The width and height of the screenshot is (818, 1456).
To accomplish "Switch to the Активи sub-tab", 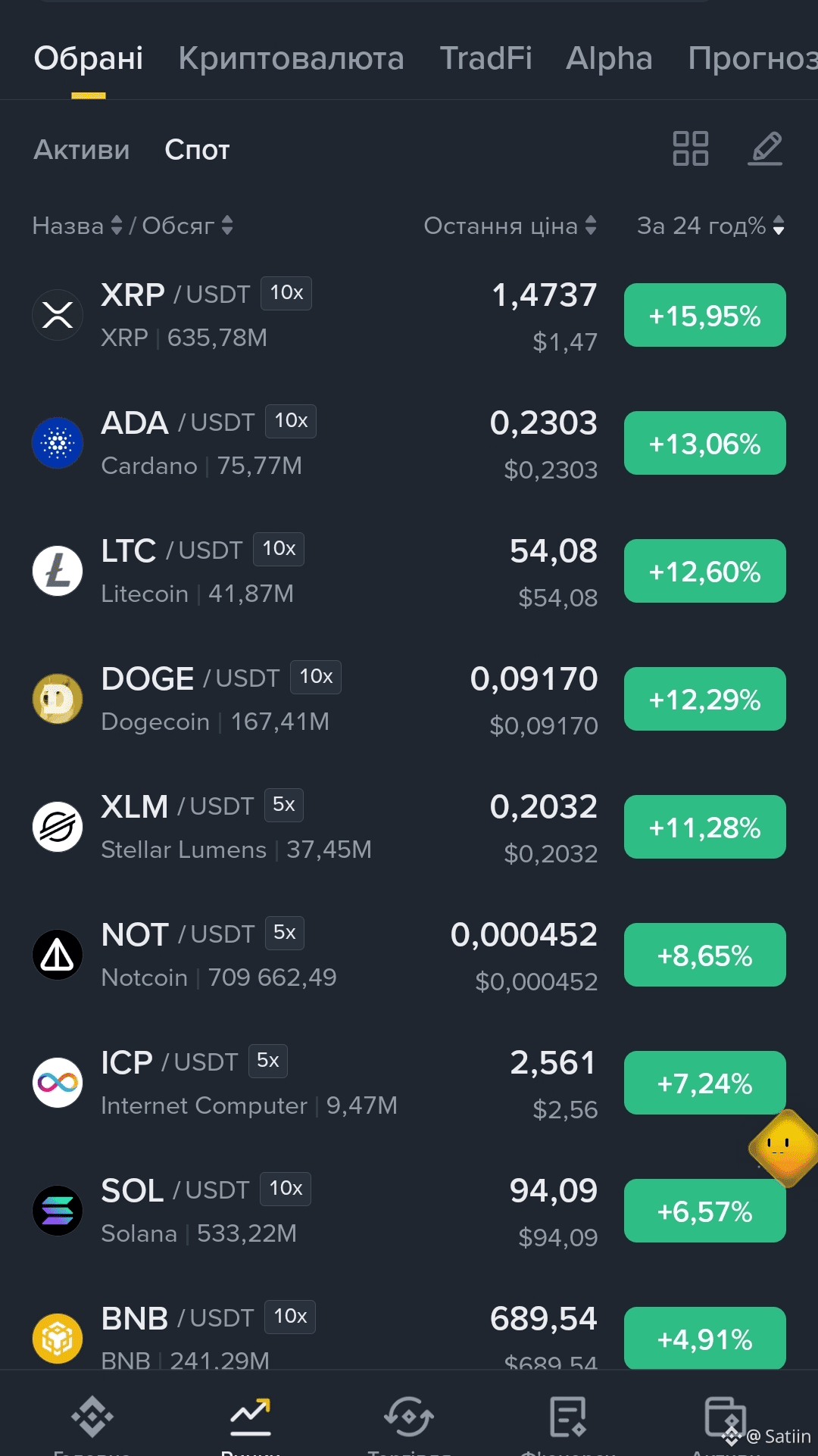I will [82, 149].
